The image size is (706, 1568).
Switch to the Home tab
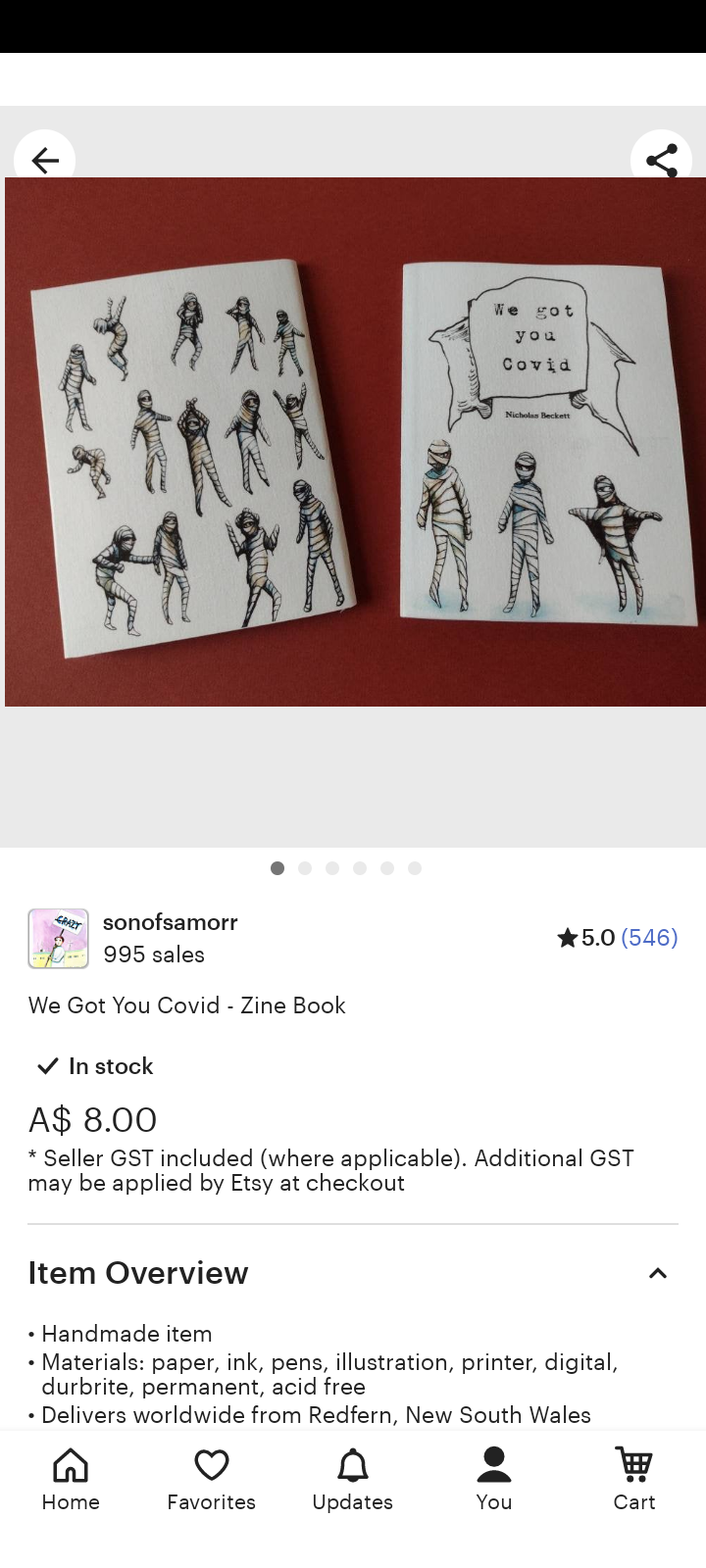click(x=71, y=1480)
